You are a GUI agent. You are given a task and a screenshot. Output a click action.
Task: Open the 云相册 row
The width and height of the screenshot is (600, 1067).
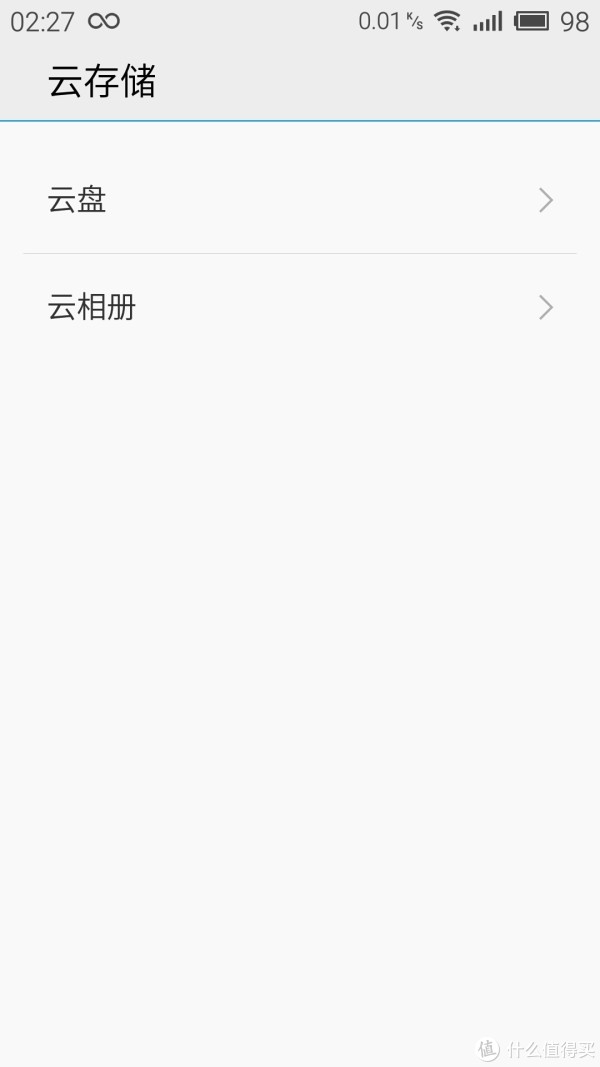pos(300,308)
